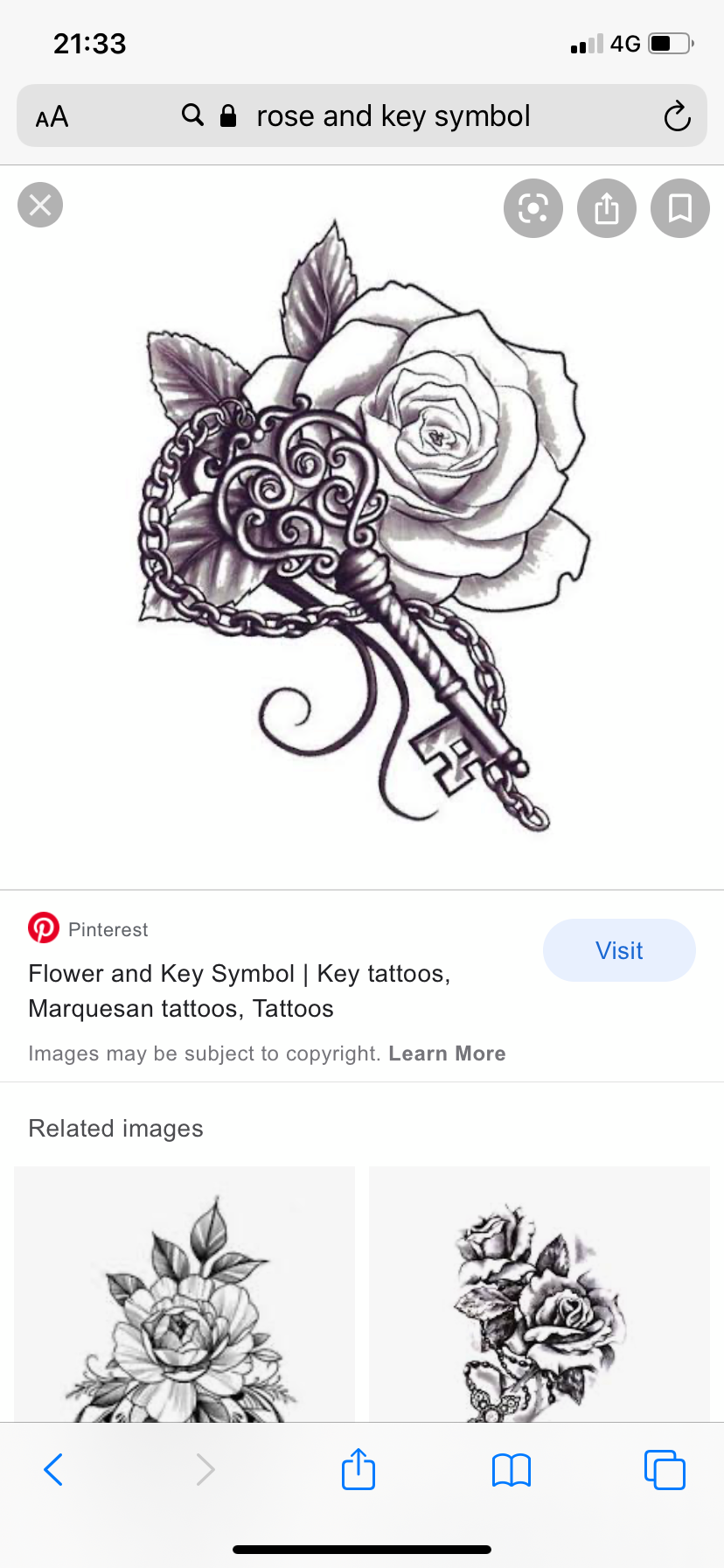The width and height of the screenshot is (724, 1568).
Task: Share this rose and key image
Action: (x=606, y=208)
